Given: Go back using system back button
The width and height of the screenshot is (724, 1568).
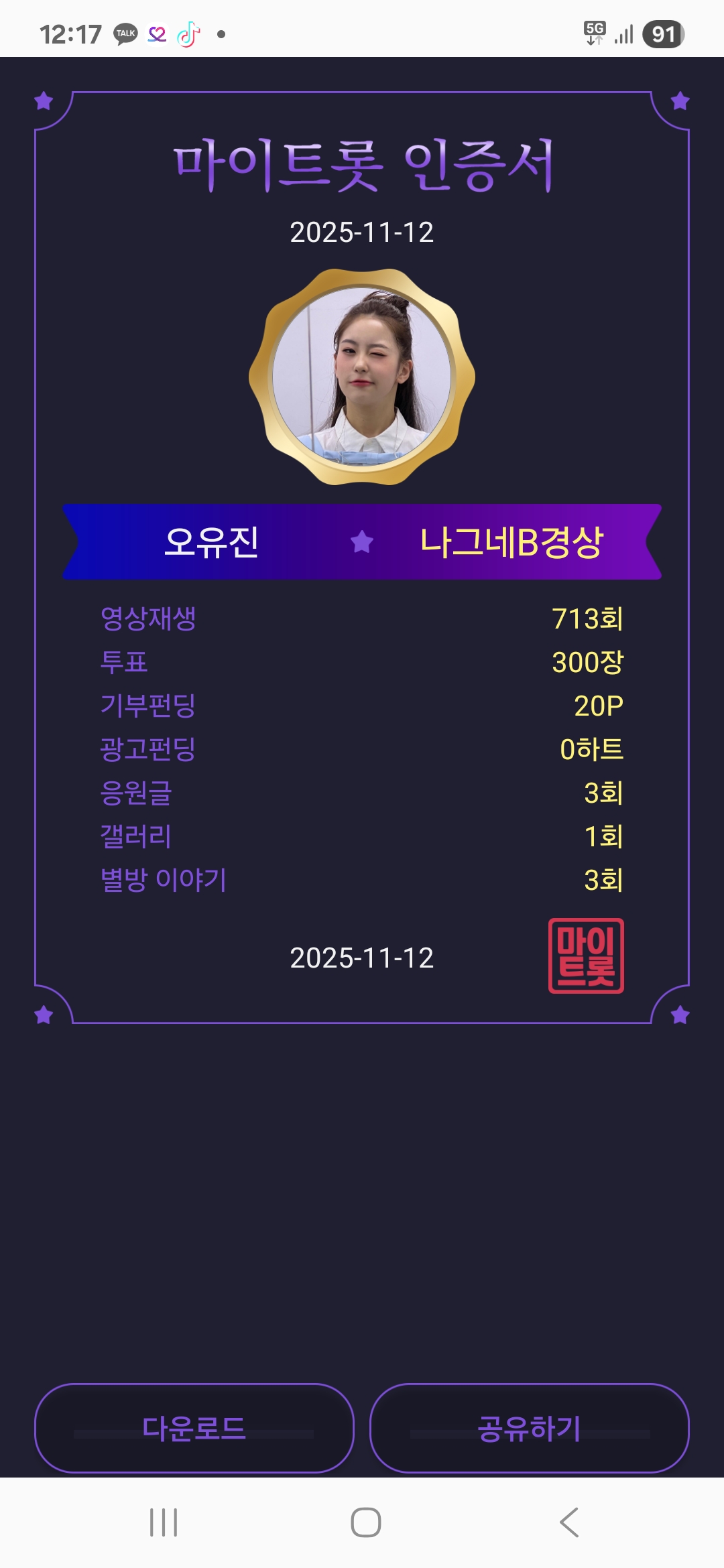Looking at the screenshot, I should (569, 1522).
